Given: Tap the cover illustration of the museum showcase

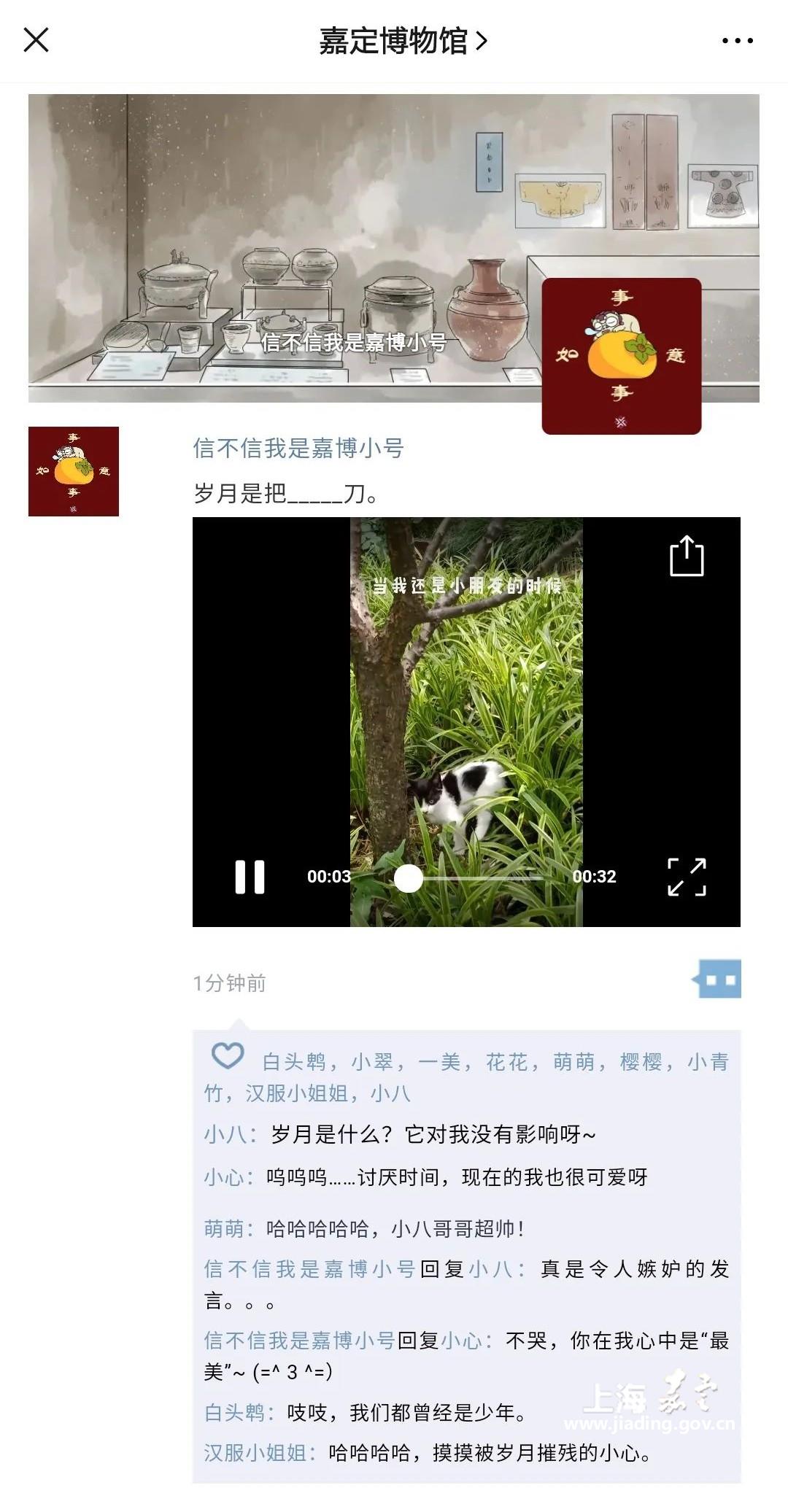Looking at the screenshot, I should click(292, 219).
